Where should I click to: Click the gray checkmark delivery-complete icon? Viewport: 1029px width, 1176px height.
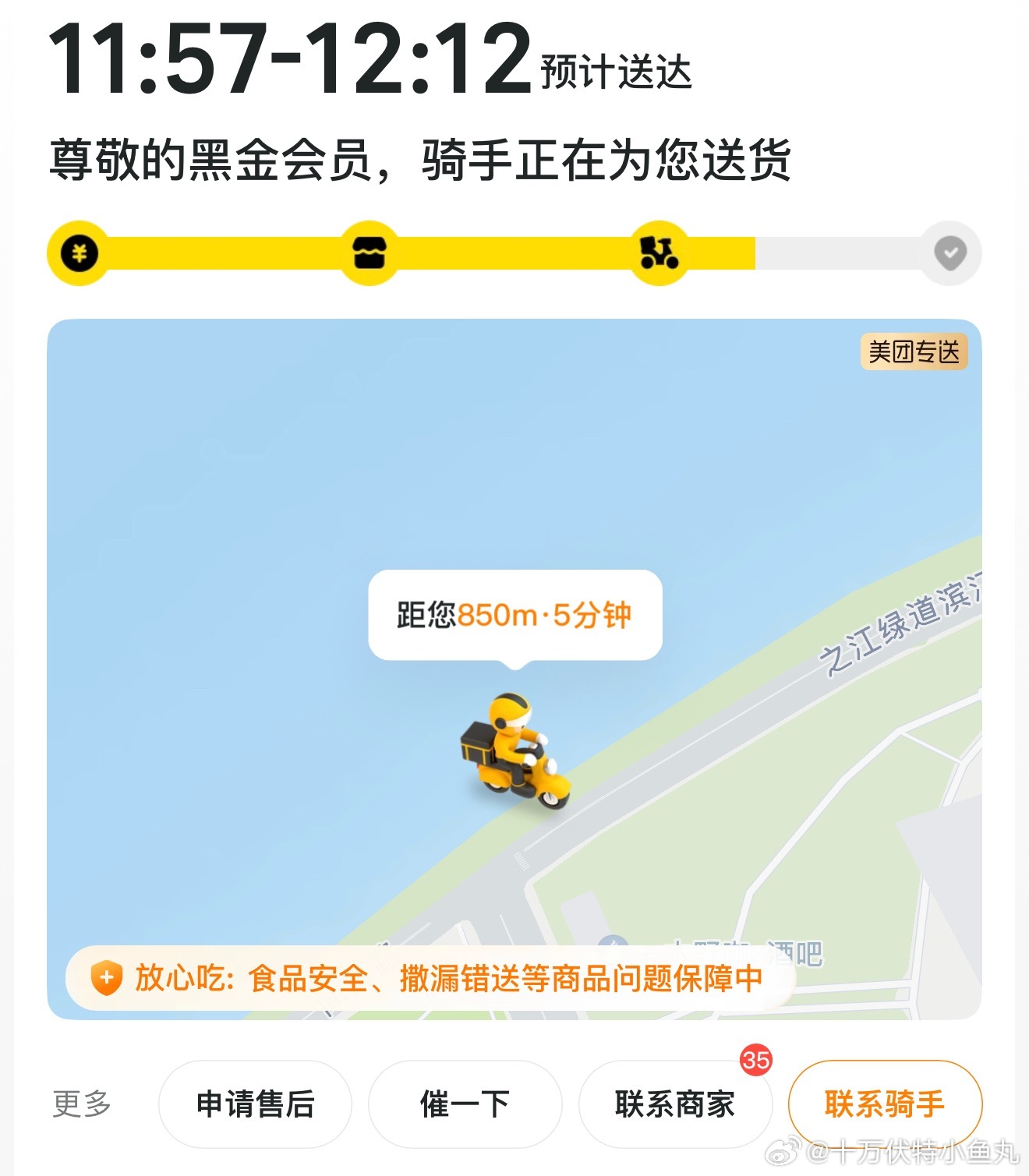pyautogui.click(x=949, y=253)
